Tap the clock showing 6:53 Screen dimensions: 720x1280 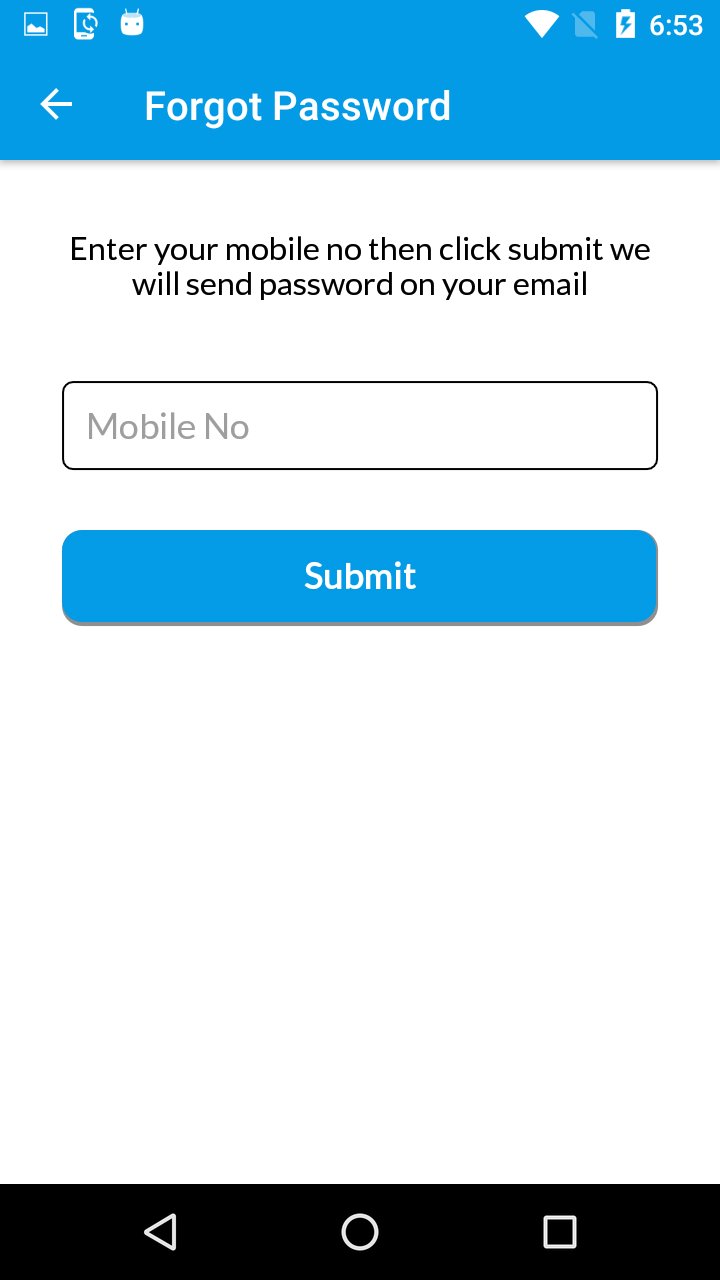[x=680, y=25]
